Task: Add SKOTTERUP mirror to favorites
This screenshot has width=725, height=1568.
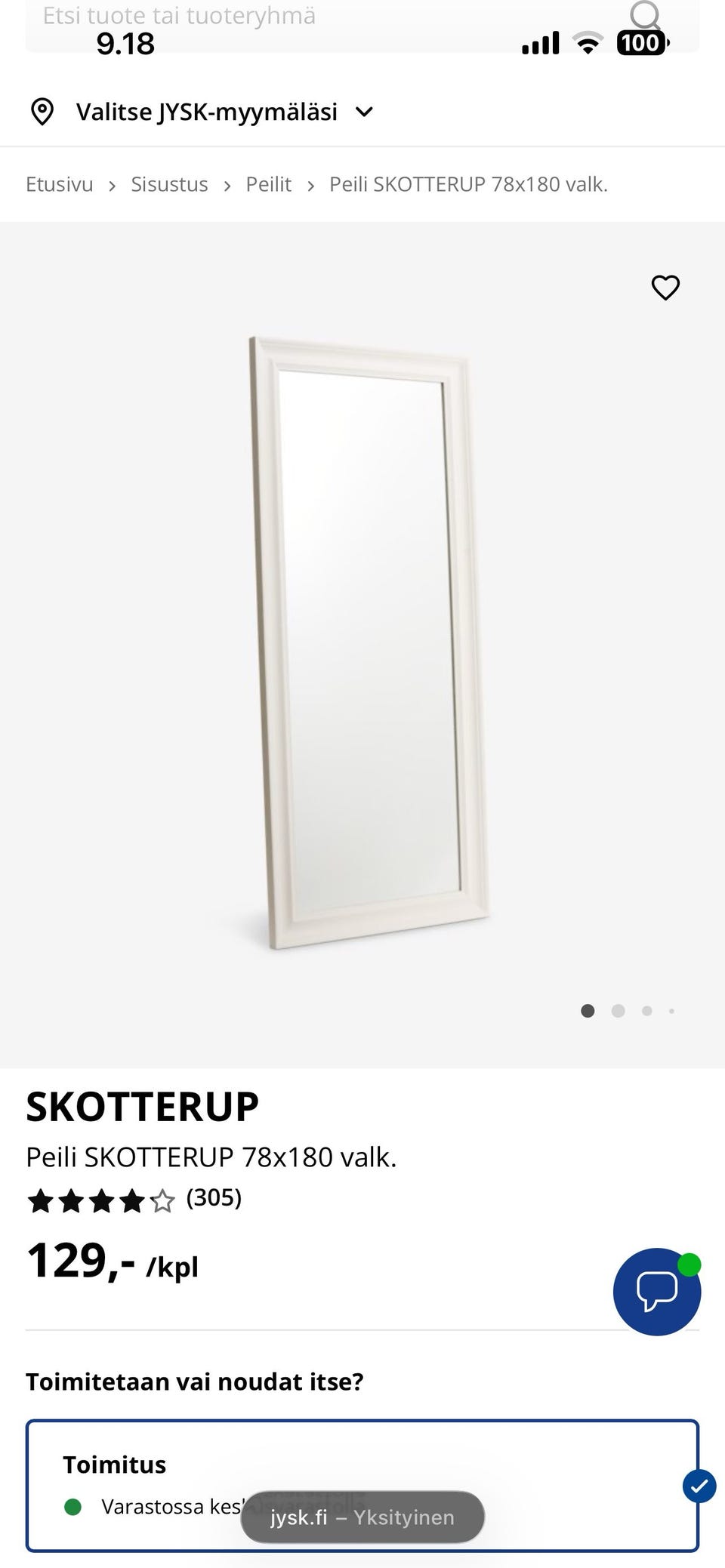Action: (665, 288)
